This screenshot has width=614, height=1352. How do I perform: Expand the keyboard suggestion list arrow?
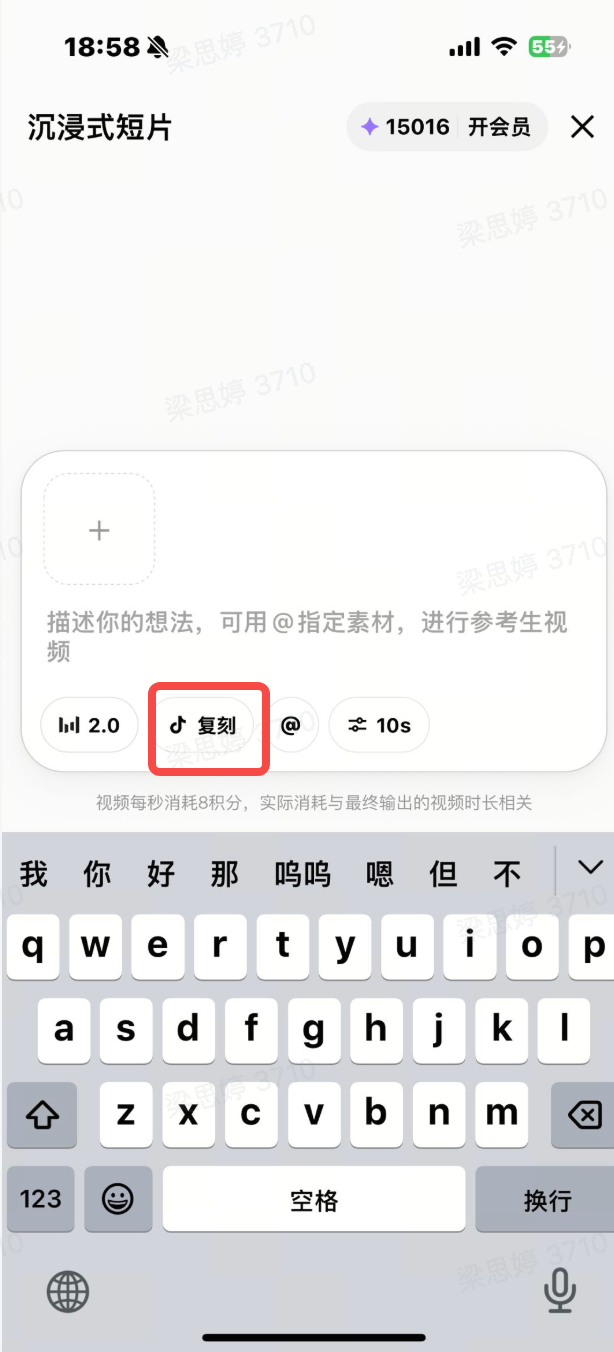[x=589, y=867]
